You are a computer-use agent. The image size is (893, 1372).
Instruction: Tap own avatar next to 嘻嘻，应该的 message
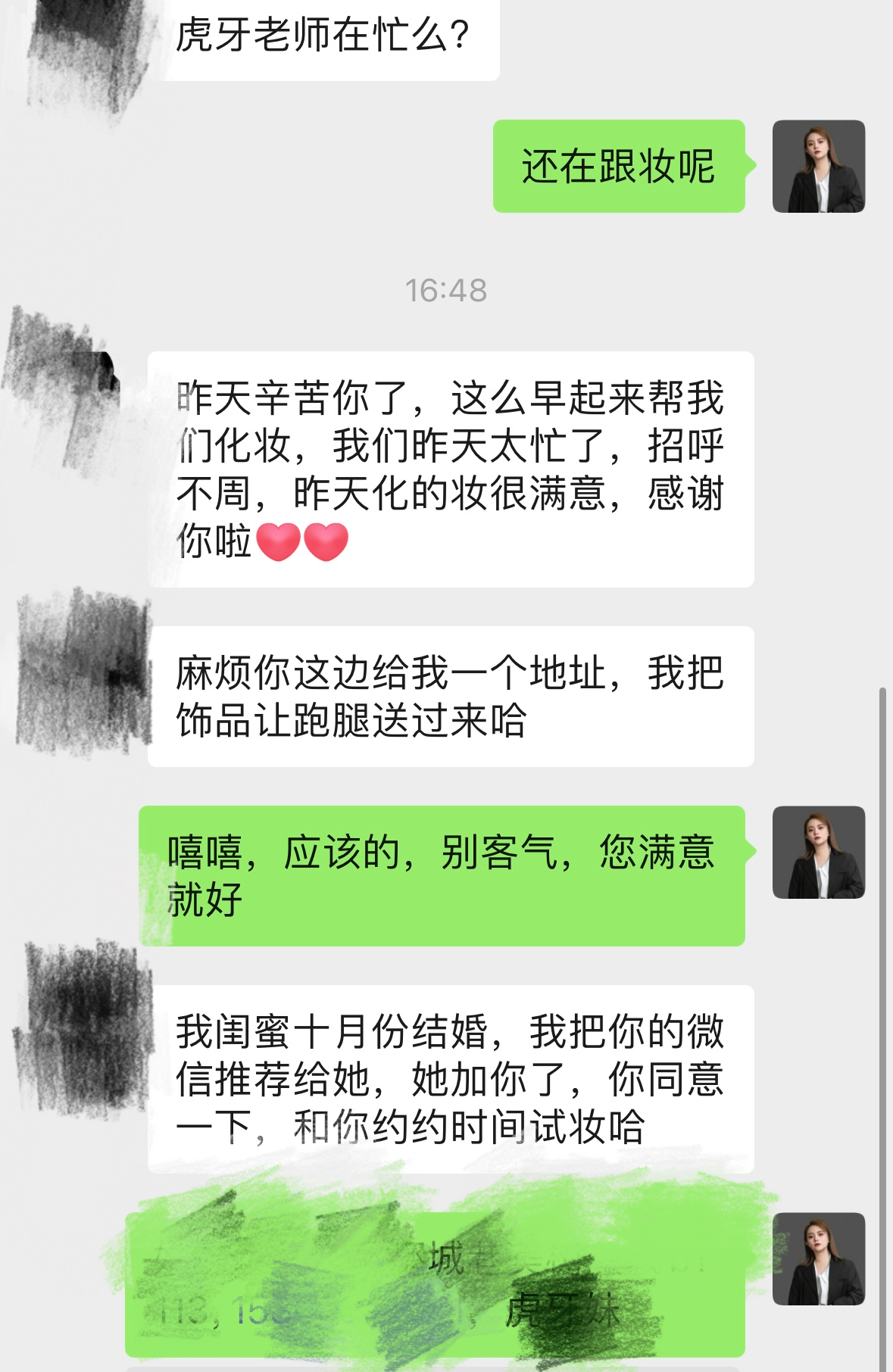pos(818,852)
